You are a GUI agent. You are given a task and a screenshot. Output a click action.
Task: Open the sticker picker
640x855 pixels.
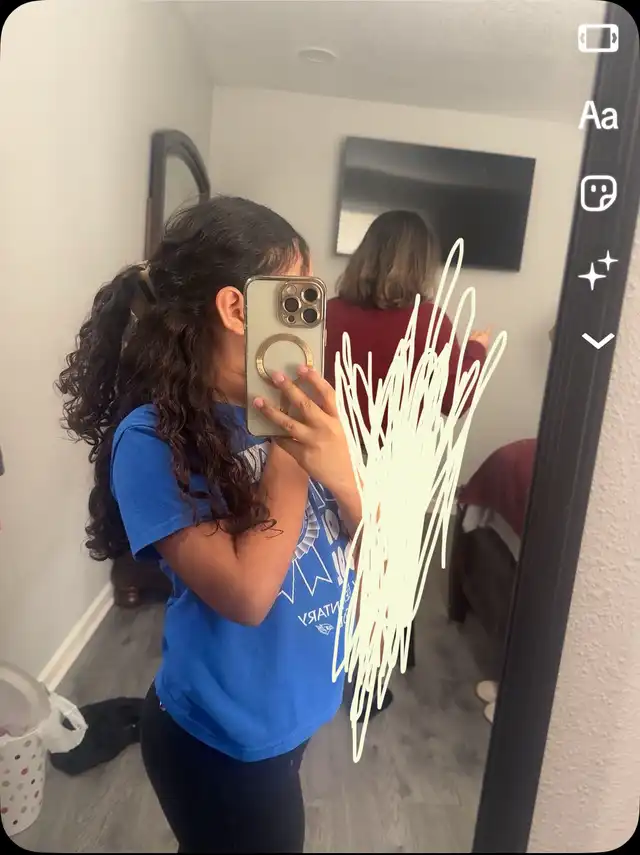598,193
